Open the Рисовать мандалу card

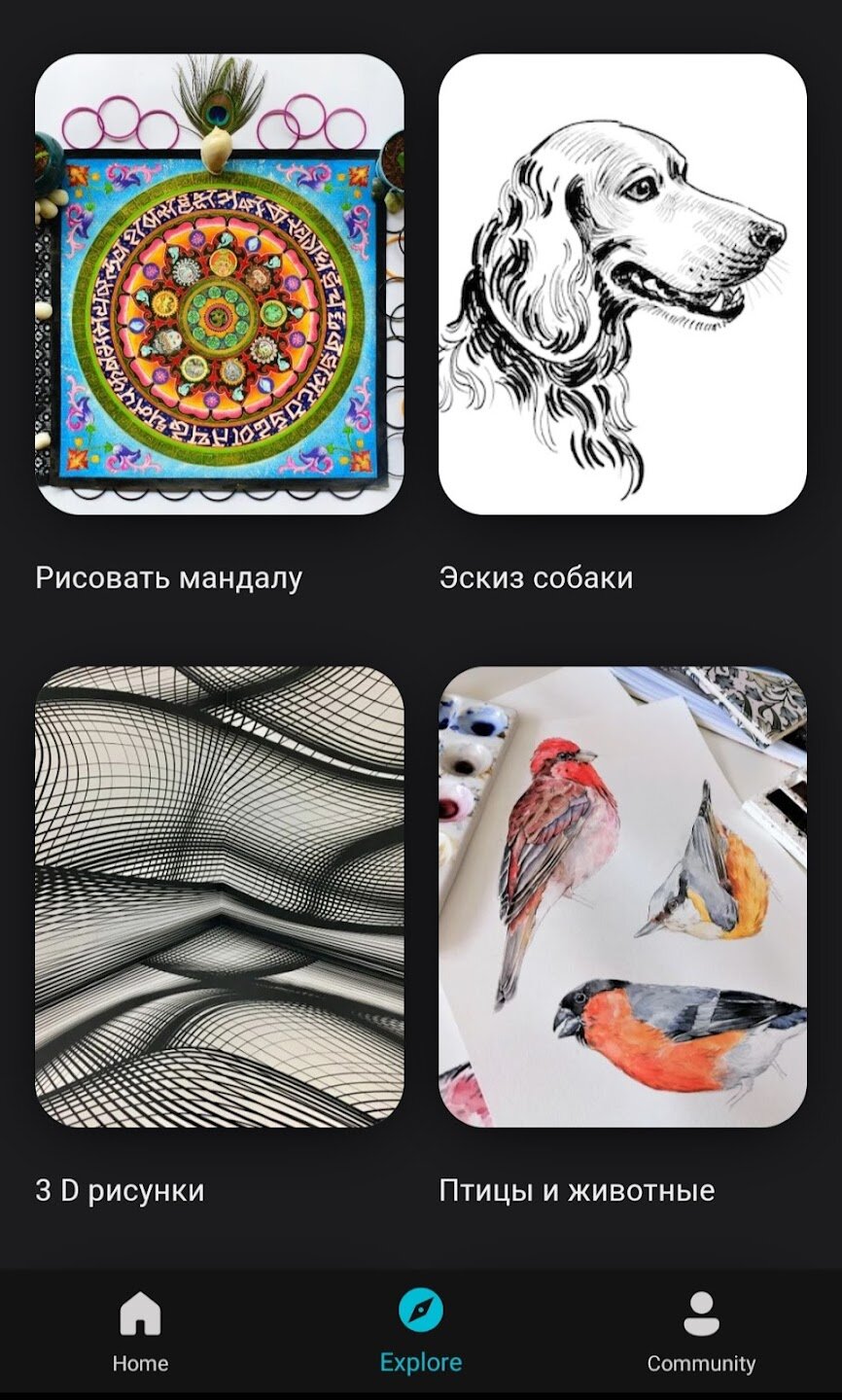219,284
